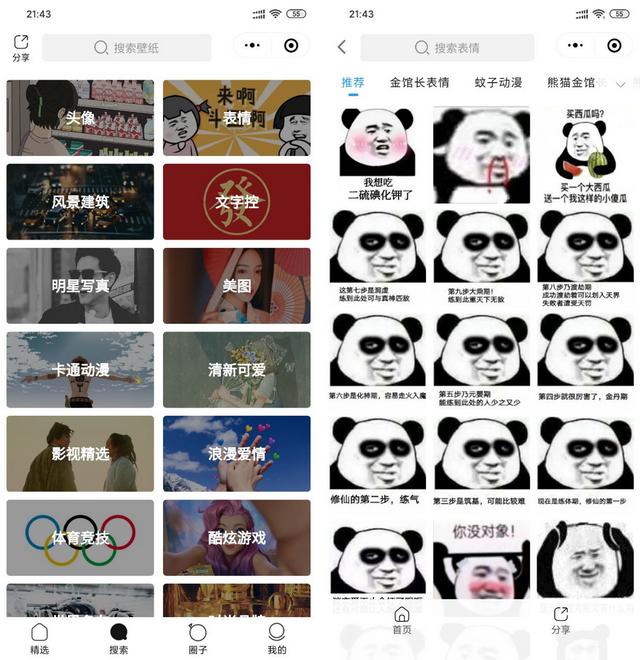This screenshot has width=640, height=660.
Task: Open the 斗表情 category tile
Action: [x=237, y=118]
